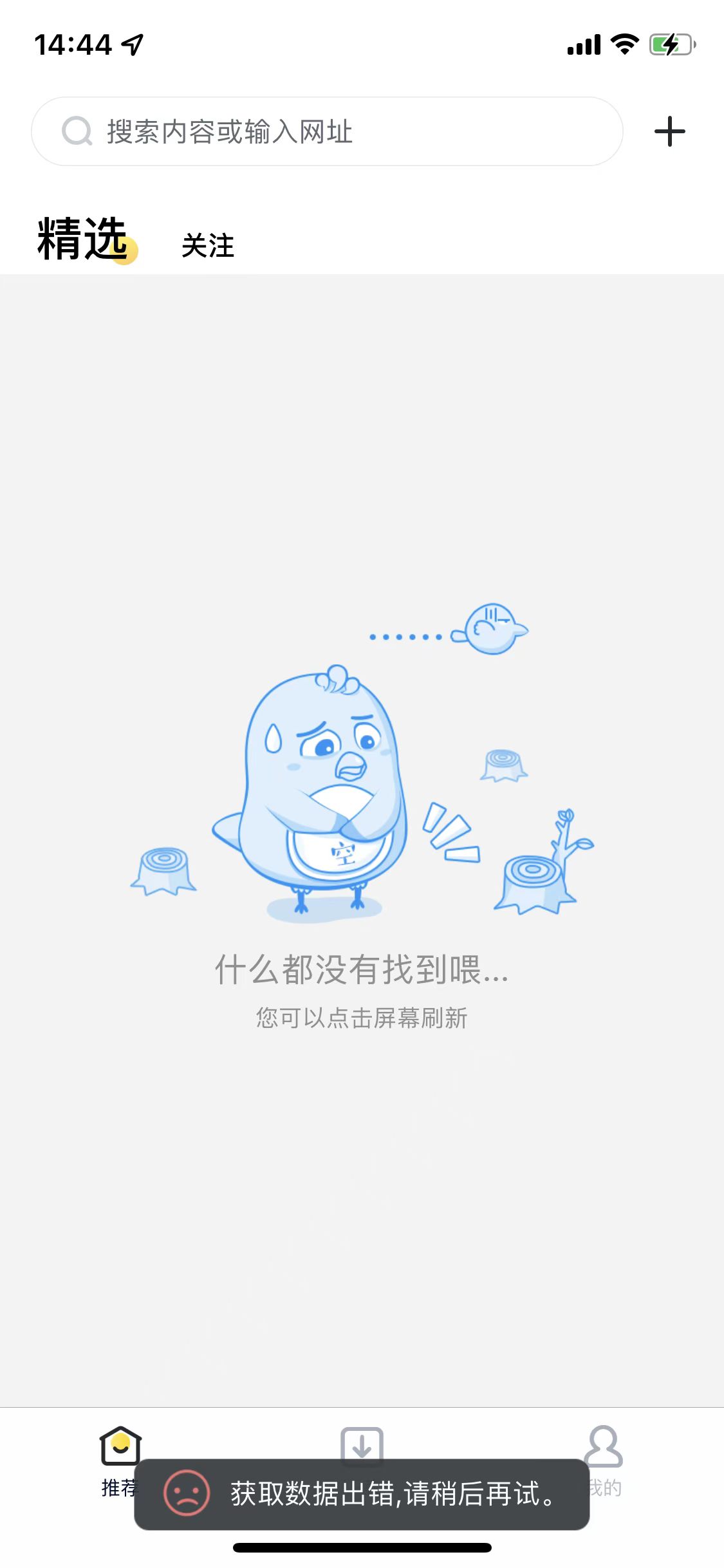The height and width of the screenshot is (1568, 724).
Task: Open the plus add button
Action: (x=669, y=131)
